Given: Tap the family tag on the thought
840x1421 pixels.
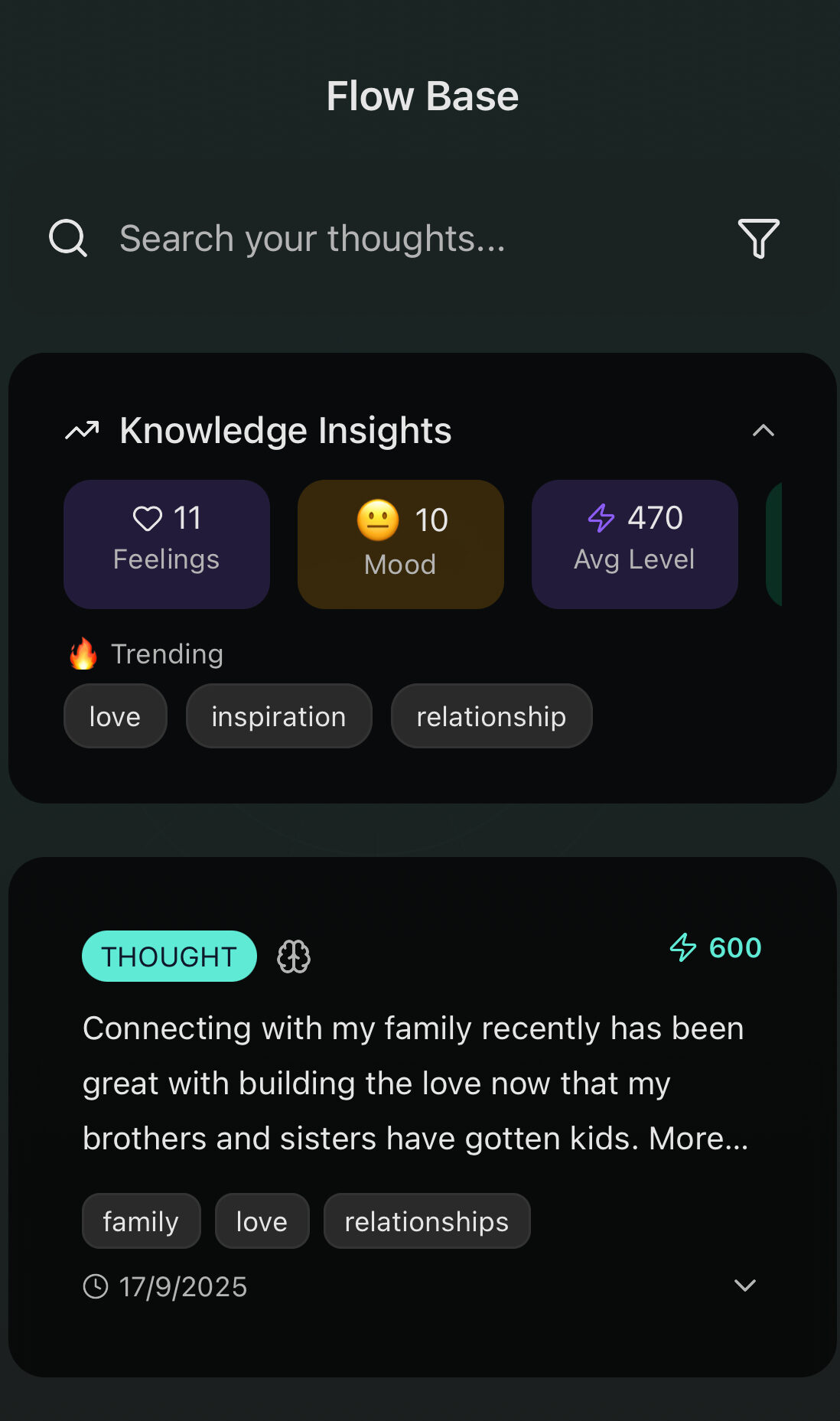Looking at the screenshot, I should pyautogui.click(x=141, y=1221).
